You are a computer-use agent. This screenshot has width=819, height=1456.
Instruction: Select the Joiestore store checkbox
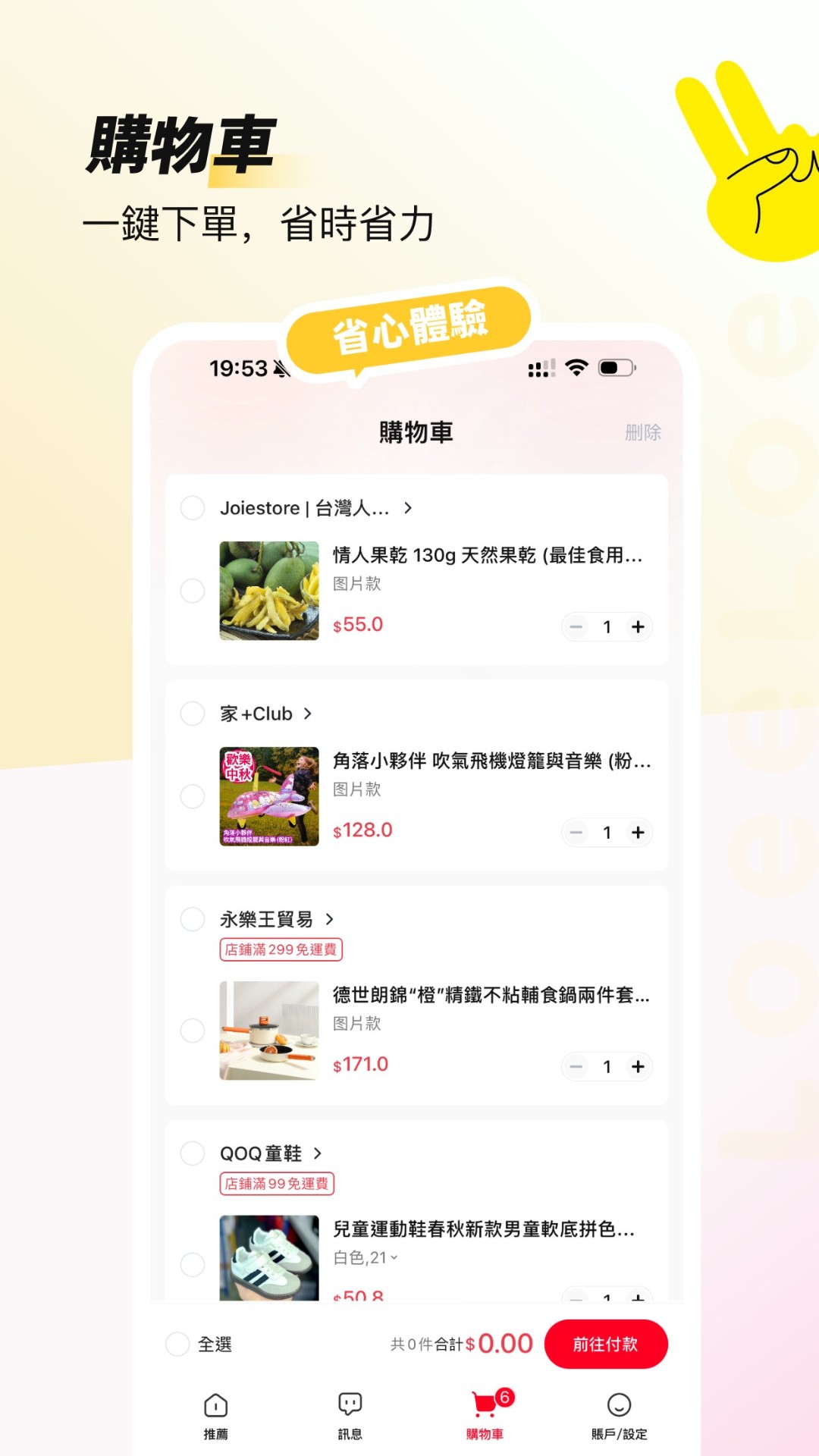(x=193, y=508)
